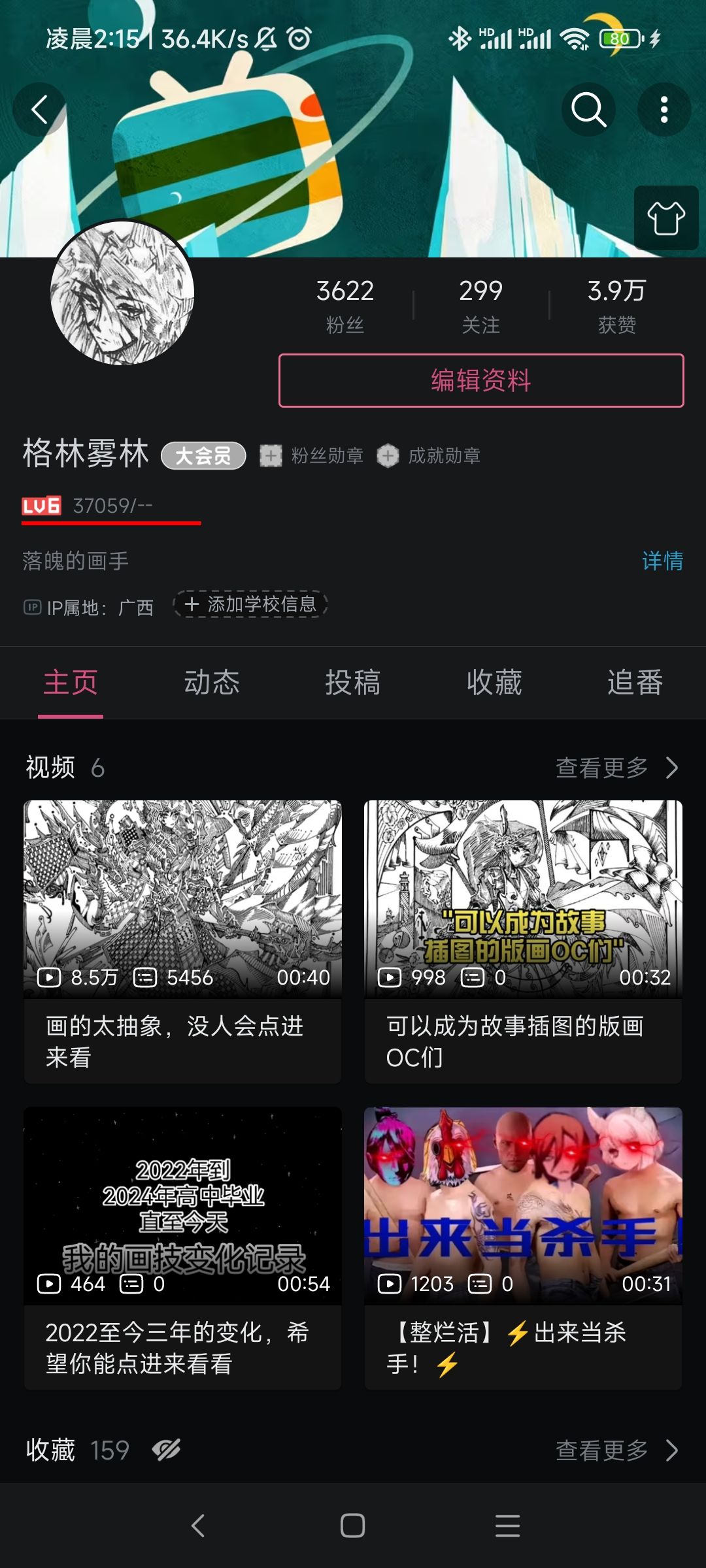Viewport: 706px width, 1568px height.
Task: Tap 添加学校信息 chip
Action: tap(250, 604)
